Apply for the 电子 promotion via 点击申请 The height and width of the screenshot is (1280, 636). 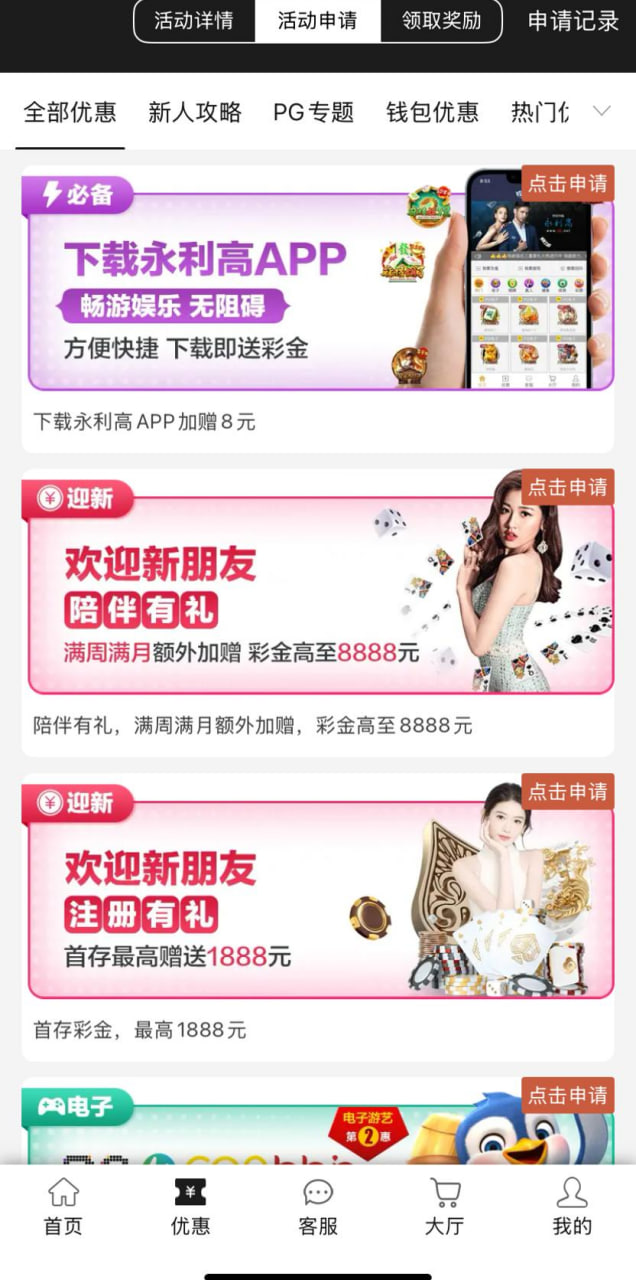point(567,1096)
